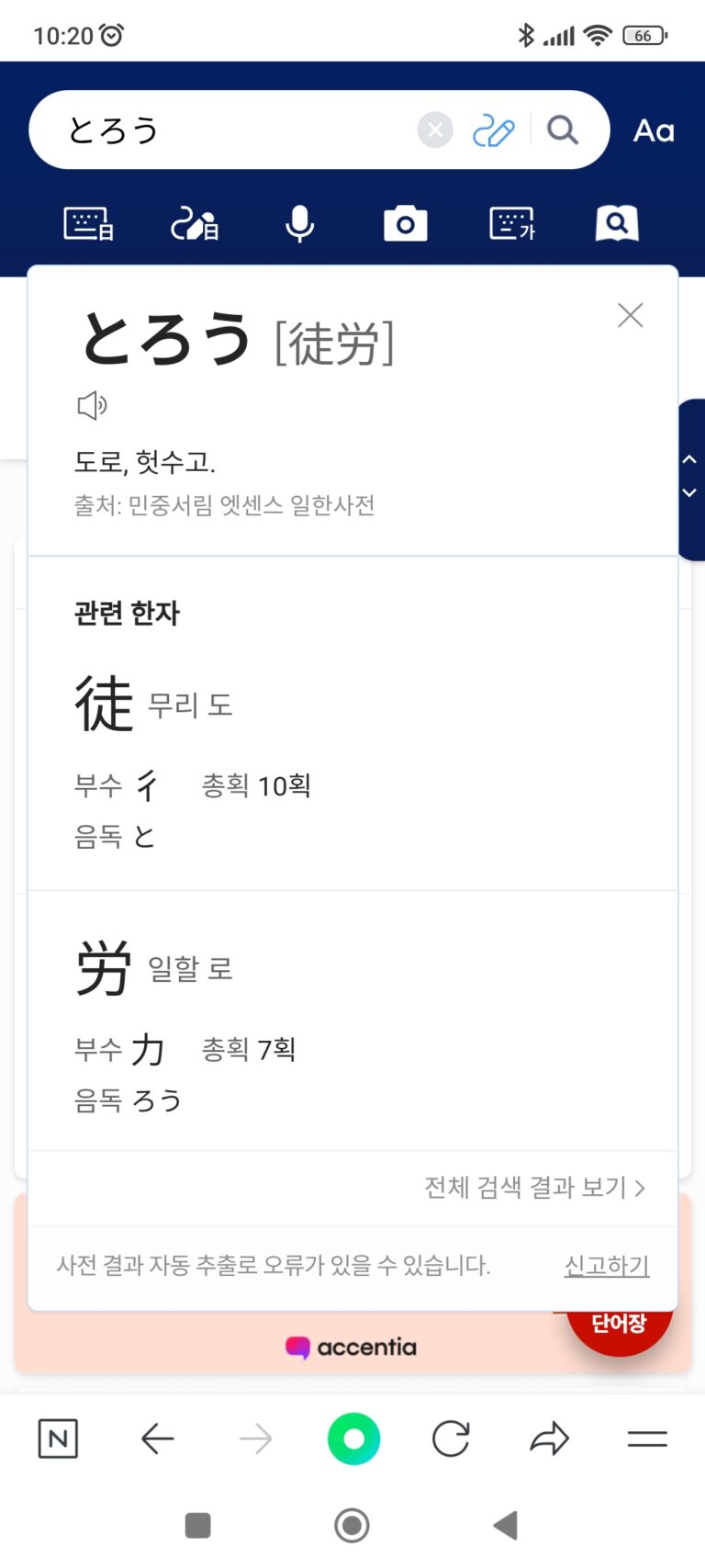Reload the current page

click(451, 1438)
